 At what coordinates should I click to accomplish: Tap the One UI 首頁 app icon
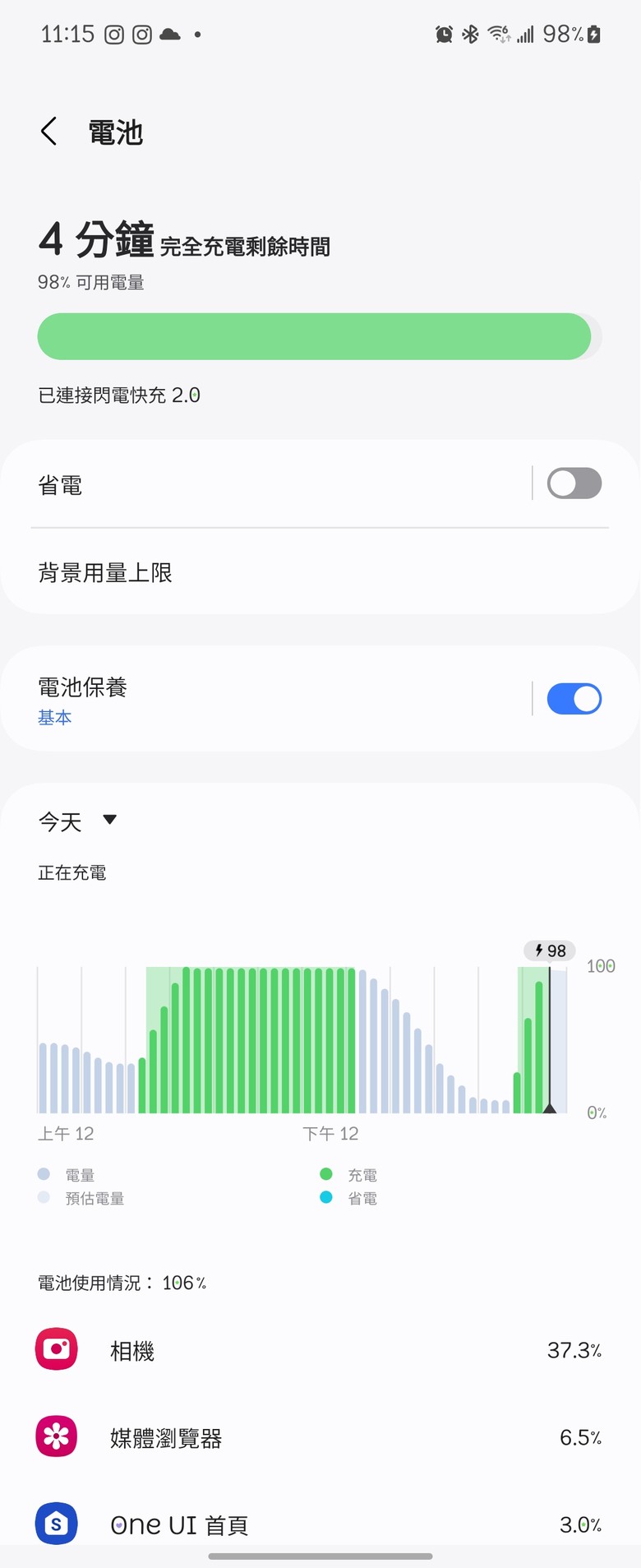point(55,1524)
